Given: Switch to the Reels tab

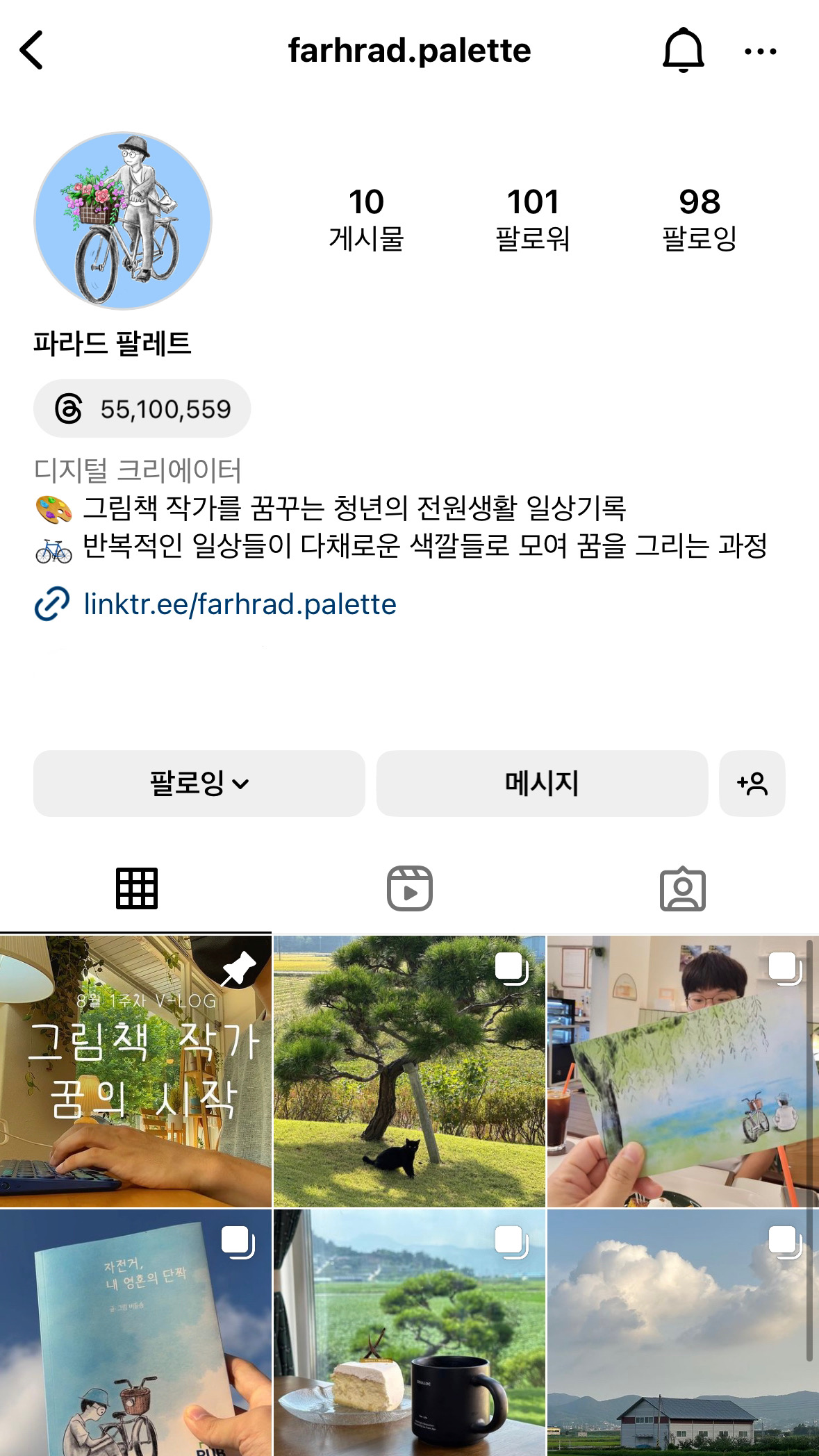Looking at the screenshot, I should pyautogui.click(x=409, y=888).
